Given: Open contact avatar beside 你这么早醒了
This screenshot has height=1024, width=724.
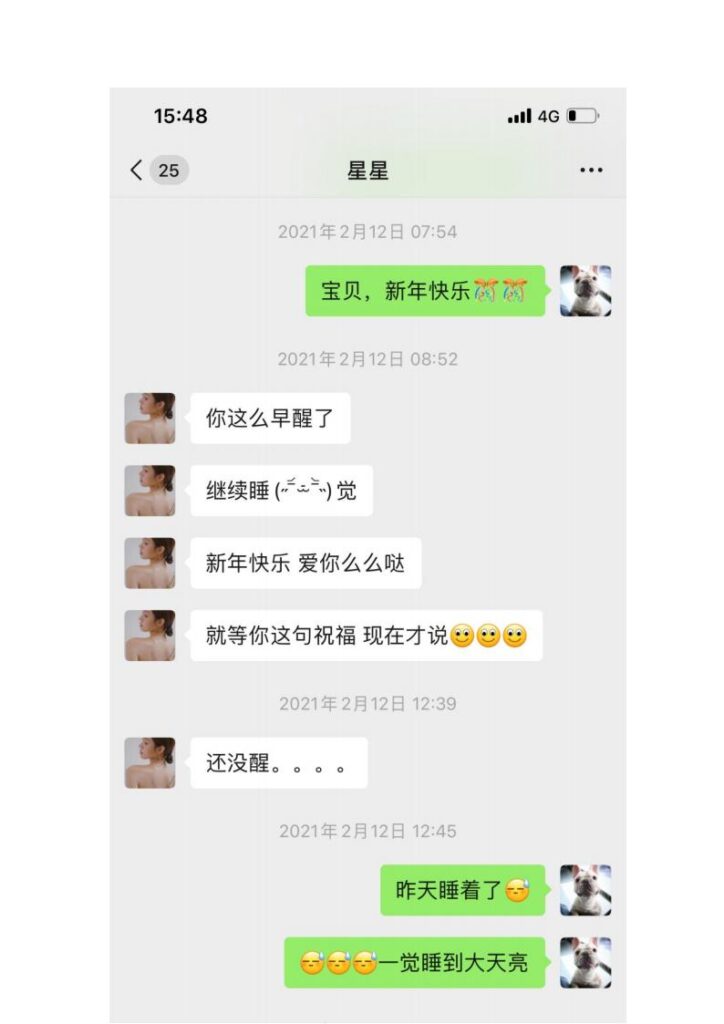Looking at the screenshot, I should (x=150, y=418).
